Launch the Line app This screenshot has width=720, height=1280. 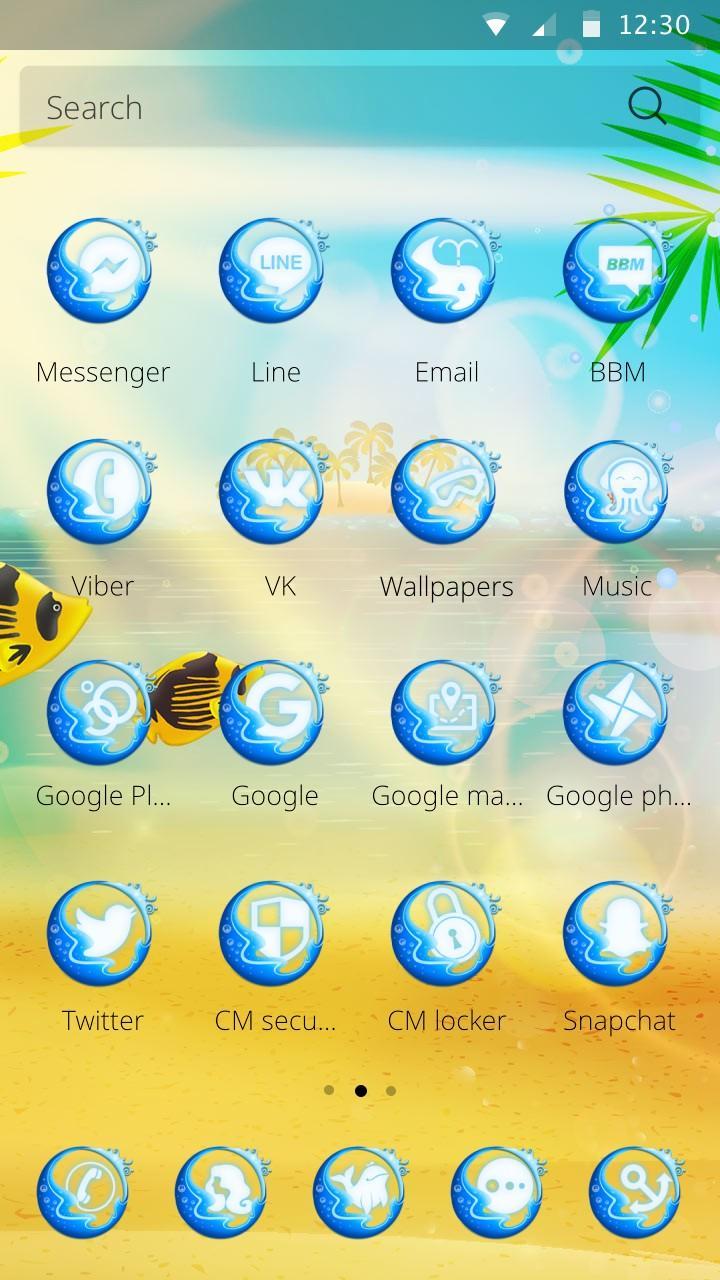point(274,271)
